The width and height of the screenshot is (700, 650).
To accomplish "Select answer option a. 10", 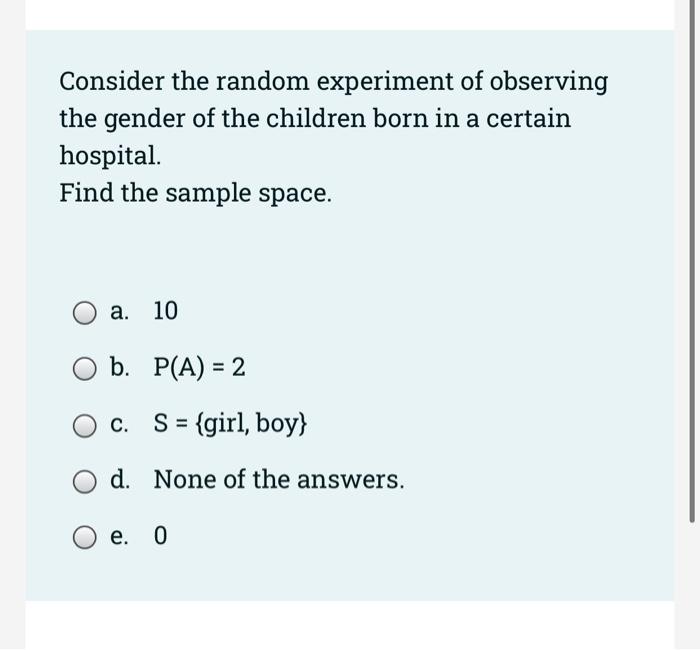I will tap(84, 312).
